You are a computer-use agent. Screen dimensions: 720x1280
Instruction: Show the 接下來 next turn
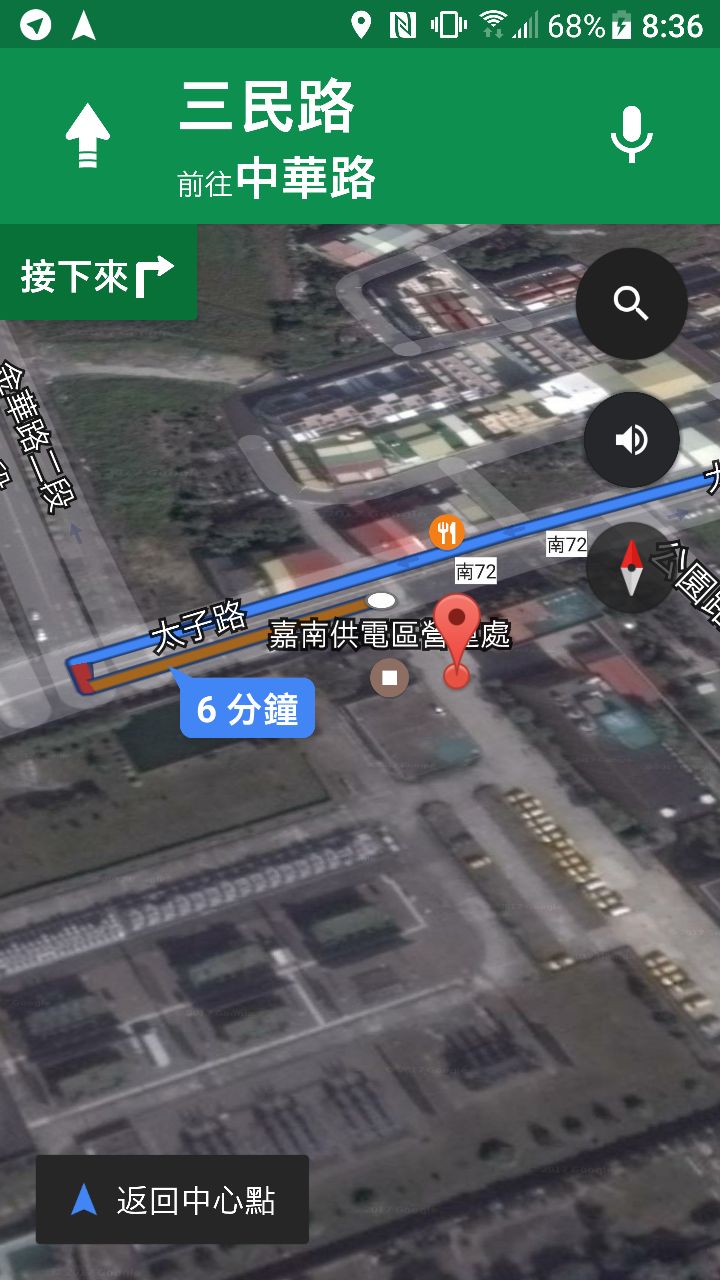[x=98, y=274]
